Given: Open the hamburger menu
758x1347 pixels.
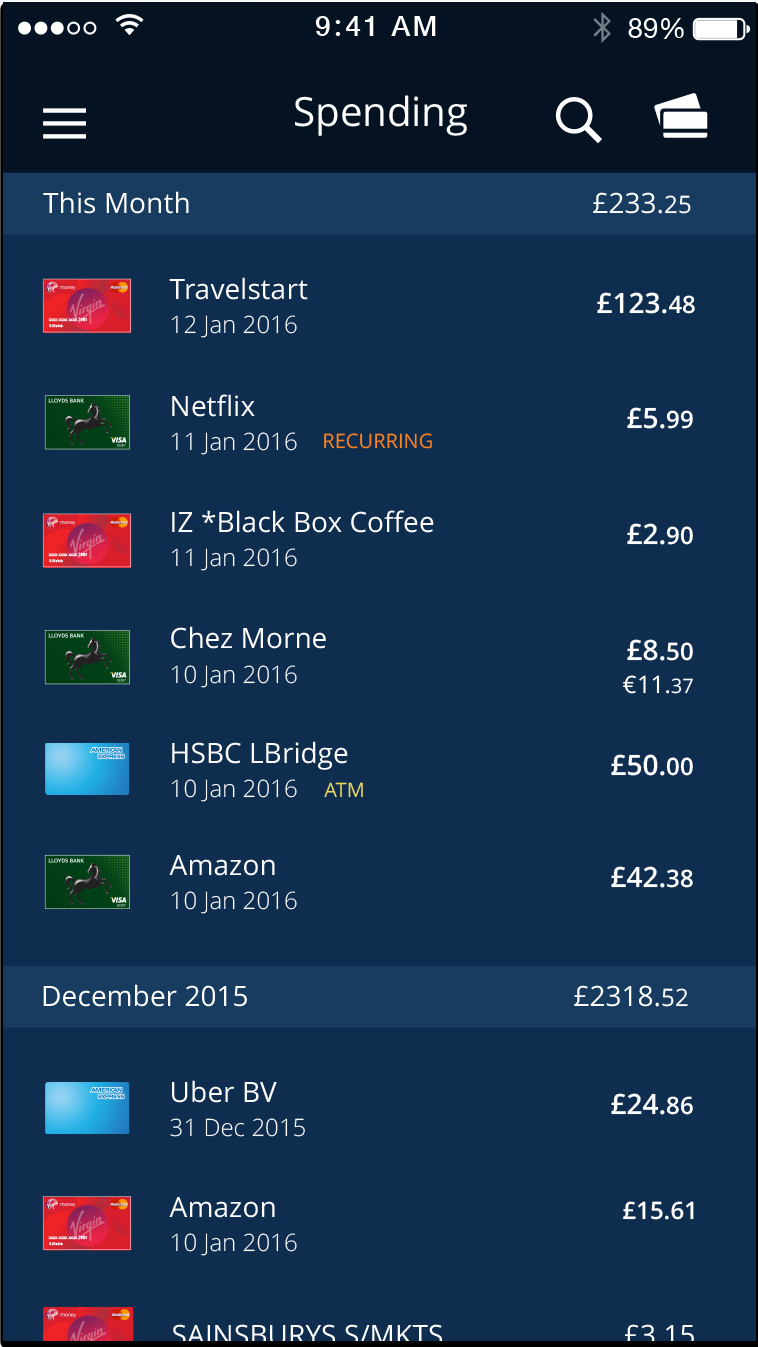Looking at the screenshot, I should 64,123.
